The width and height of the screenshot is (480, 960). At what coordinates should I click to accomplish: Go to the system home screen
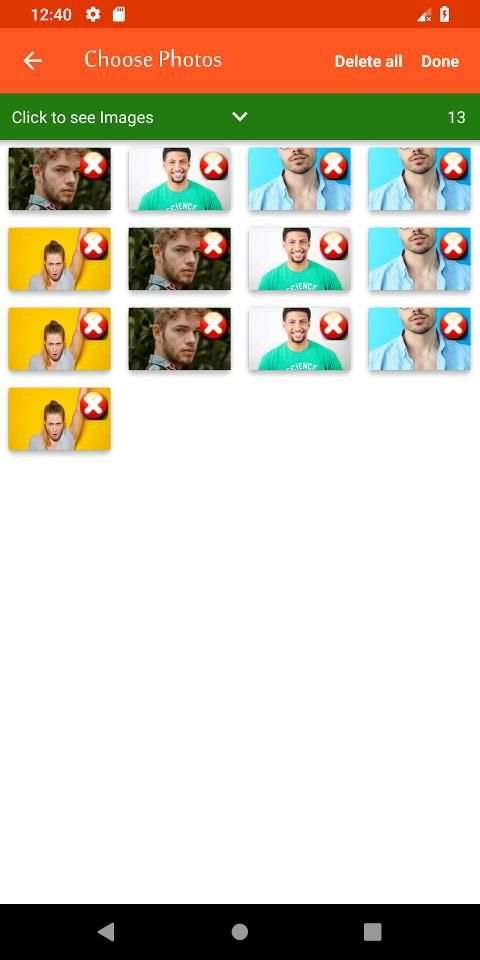point(239,932)
